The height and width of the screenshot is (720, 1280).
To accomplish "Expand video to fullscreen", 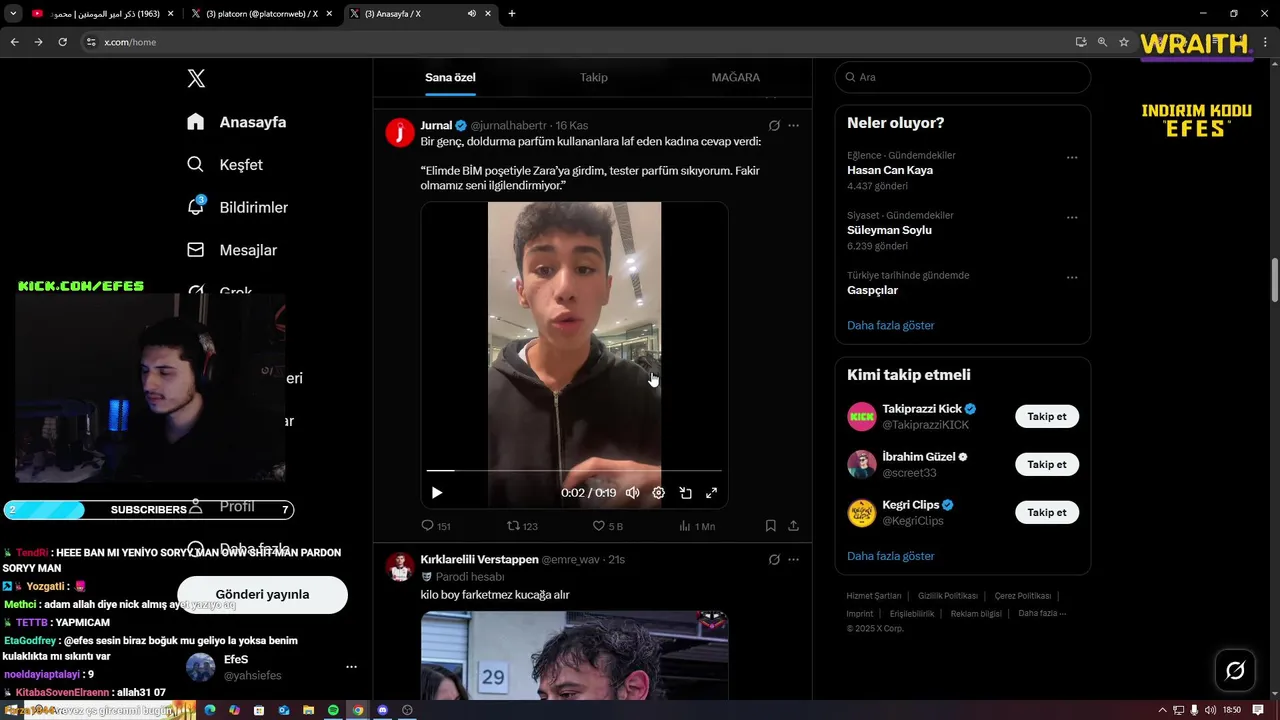I will coord(711,493).
